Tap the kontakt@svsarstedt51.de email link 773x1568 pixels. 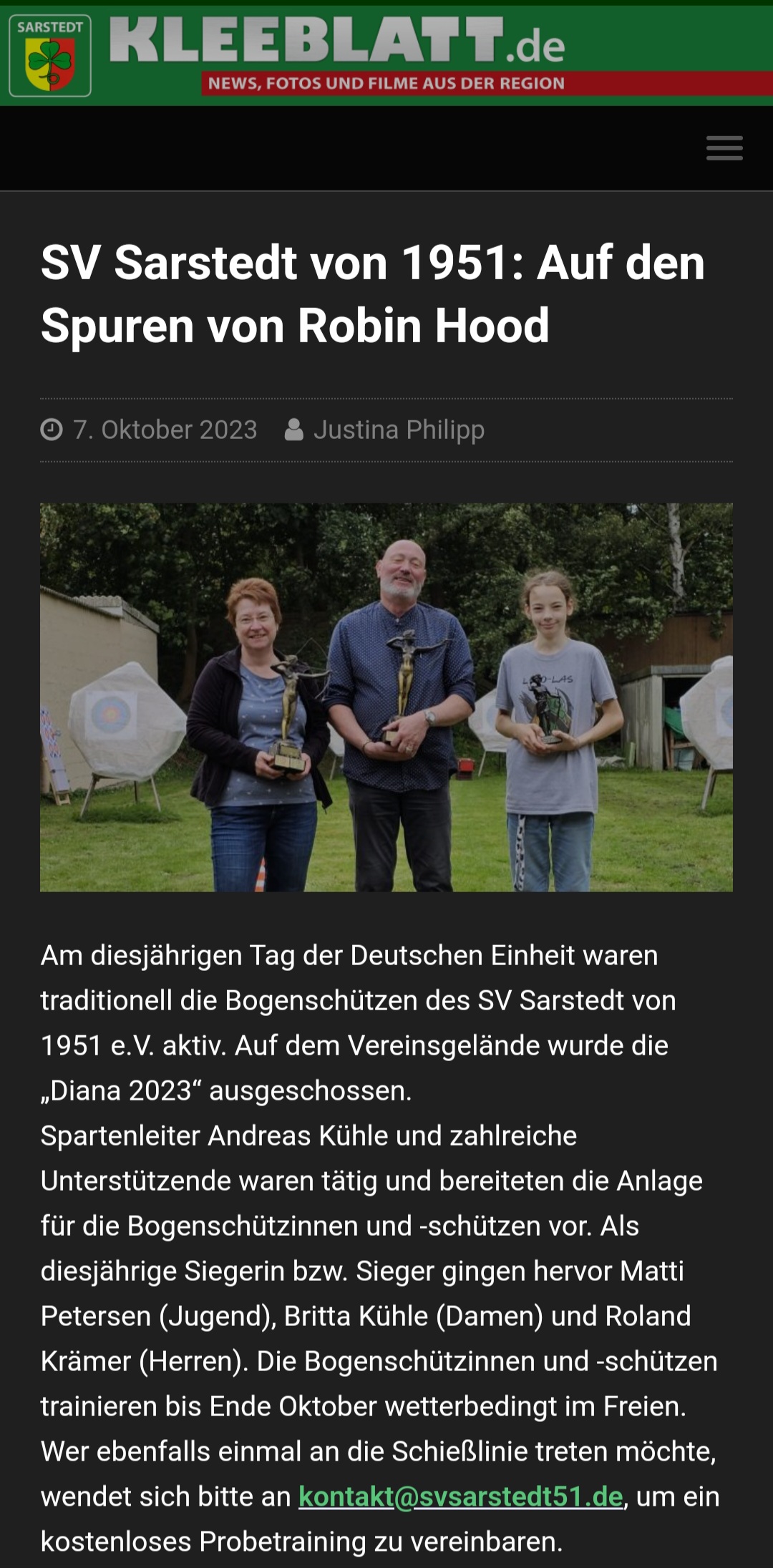460,1496
